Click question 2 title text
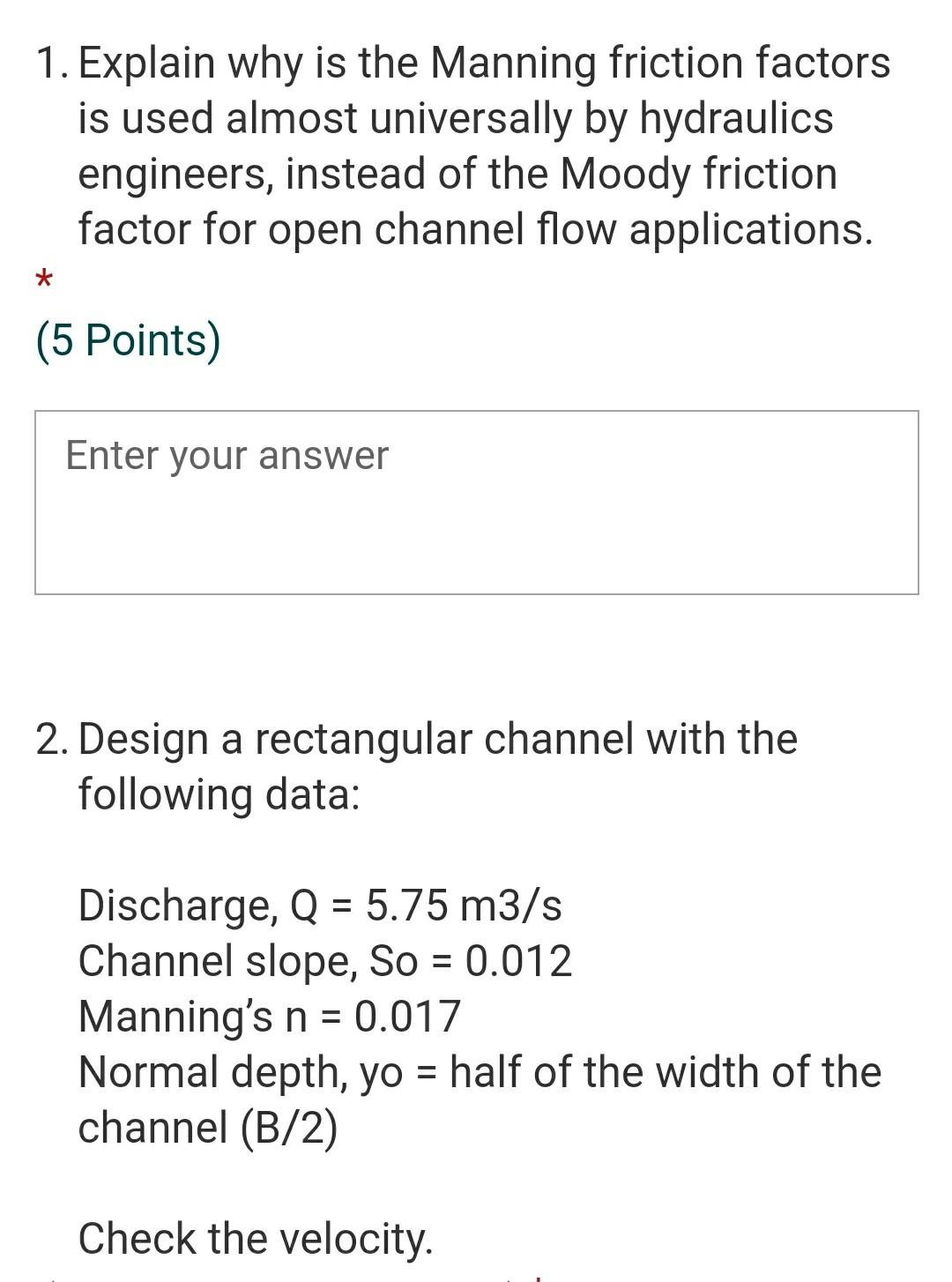This screenshot has width=952, height=1282. coord(436,765)
